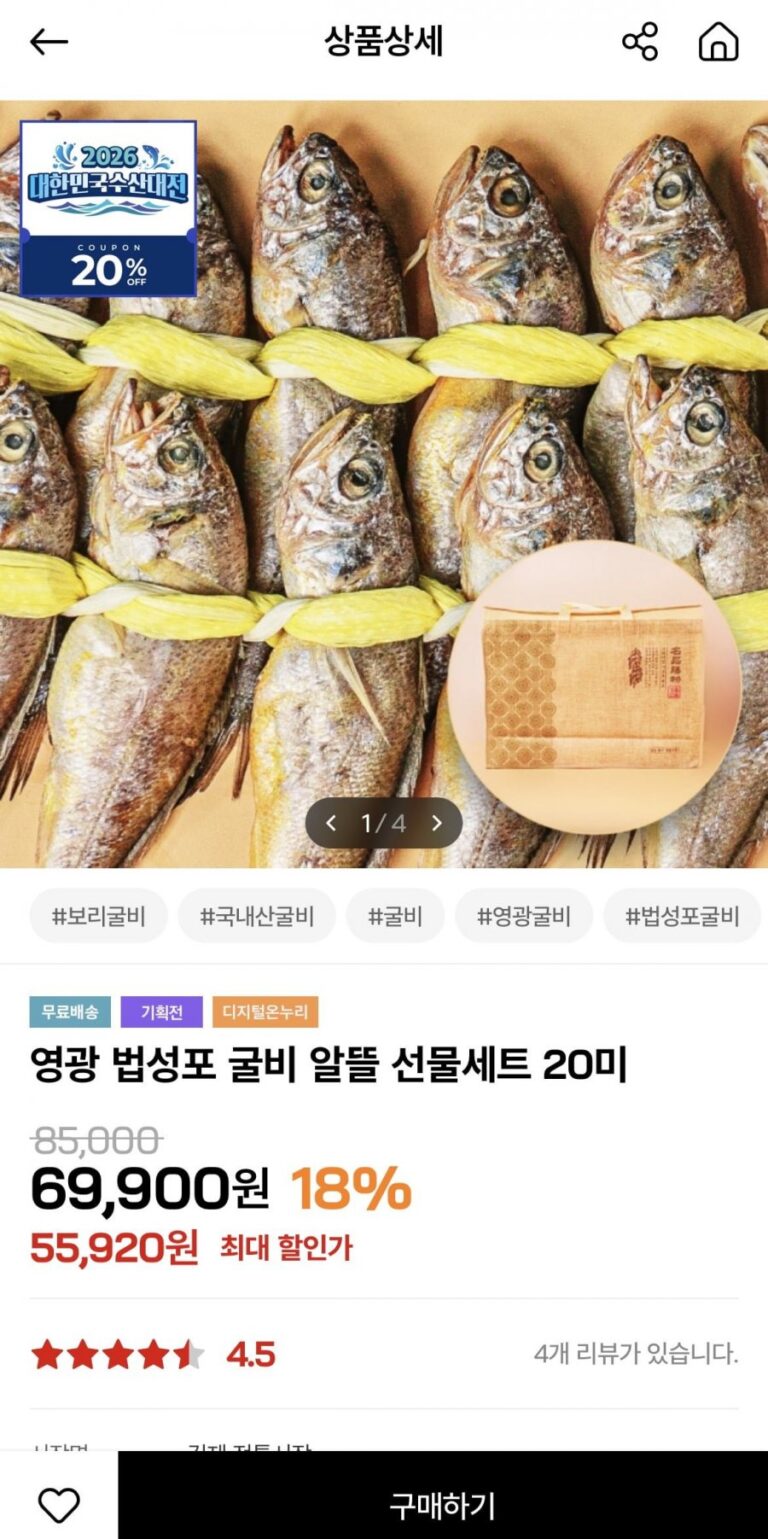Choose the #영광굴비 hashtag chip

524,916
